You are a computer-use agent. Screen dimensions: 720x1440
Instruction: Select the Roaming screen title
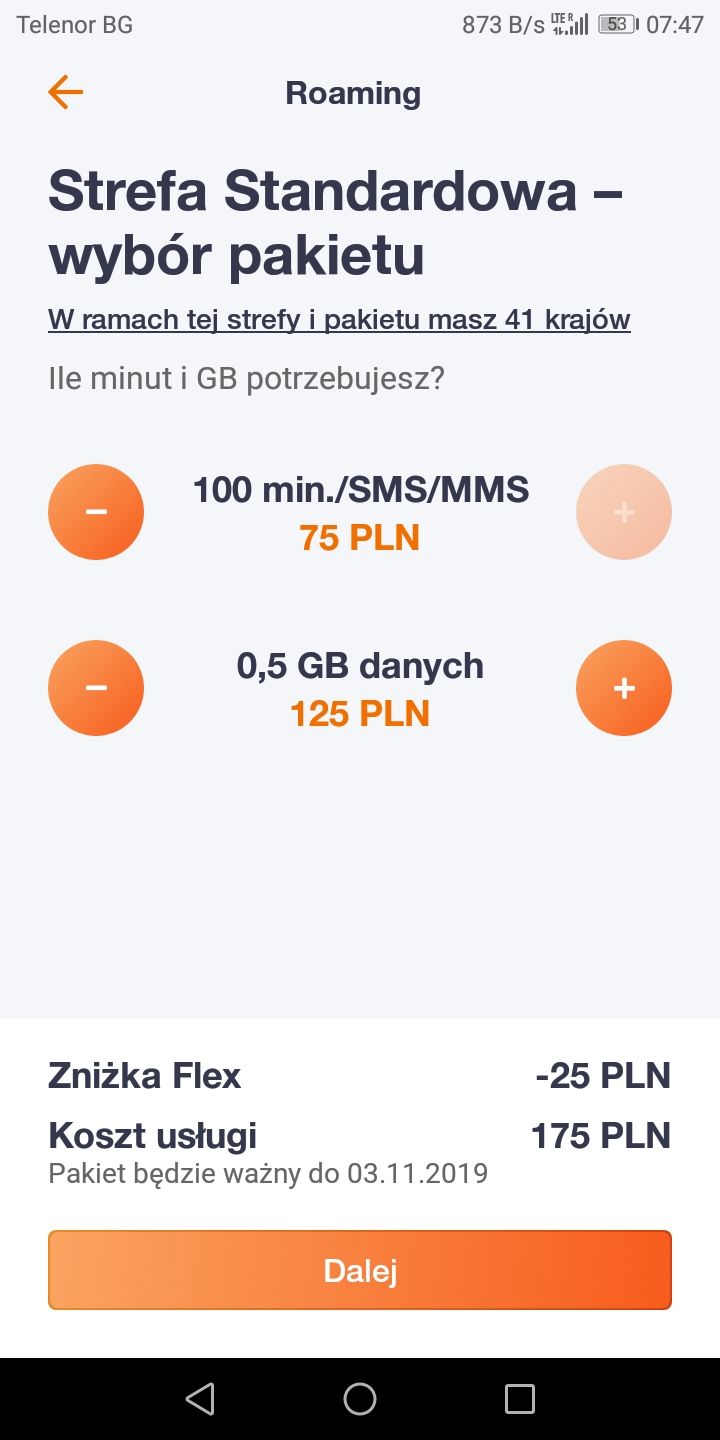[x=353, y=91]
